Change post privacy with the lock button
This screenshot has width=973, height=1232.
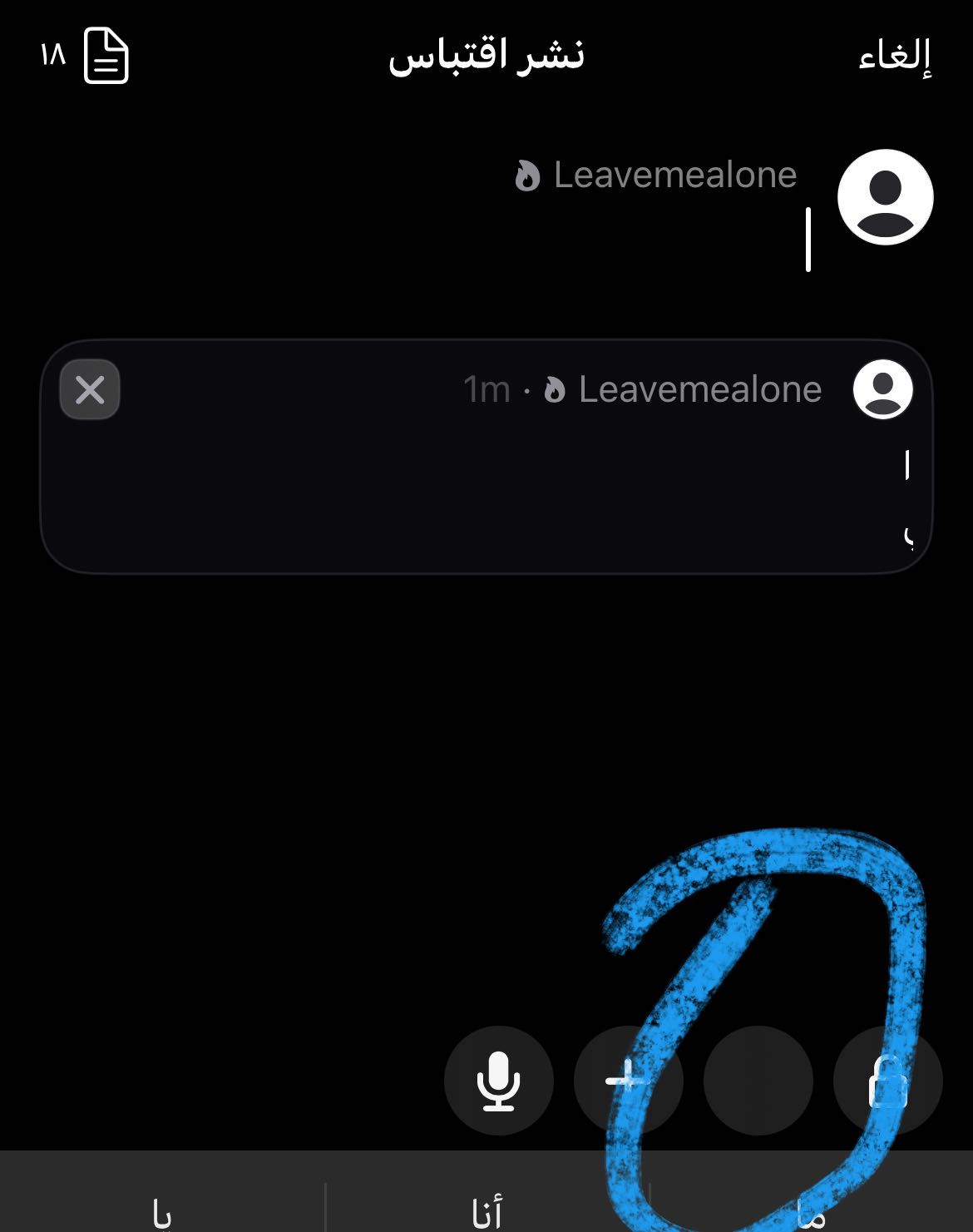tap(887, 1080)
